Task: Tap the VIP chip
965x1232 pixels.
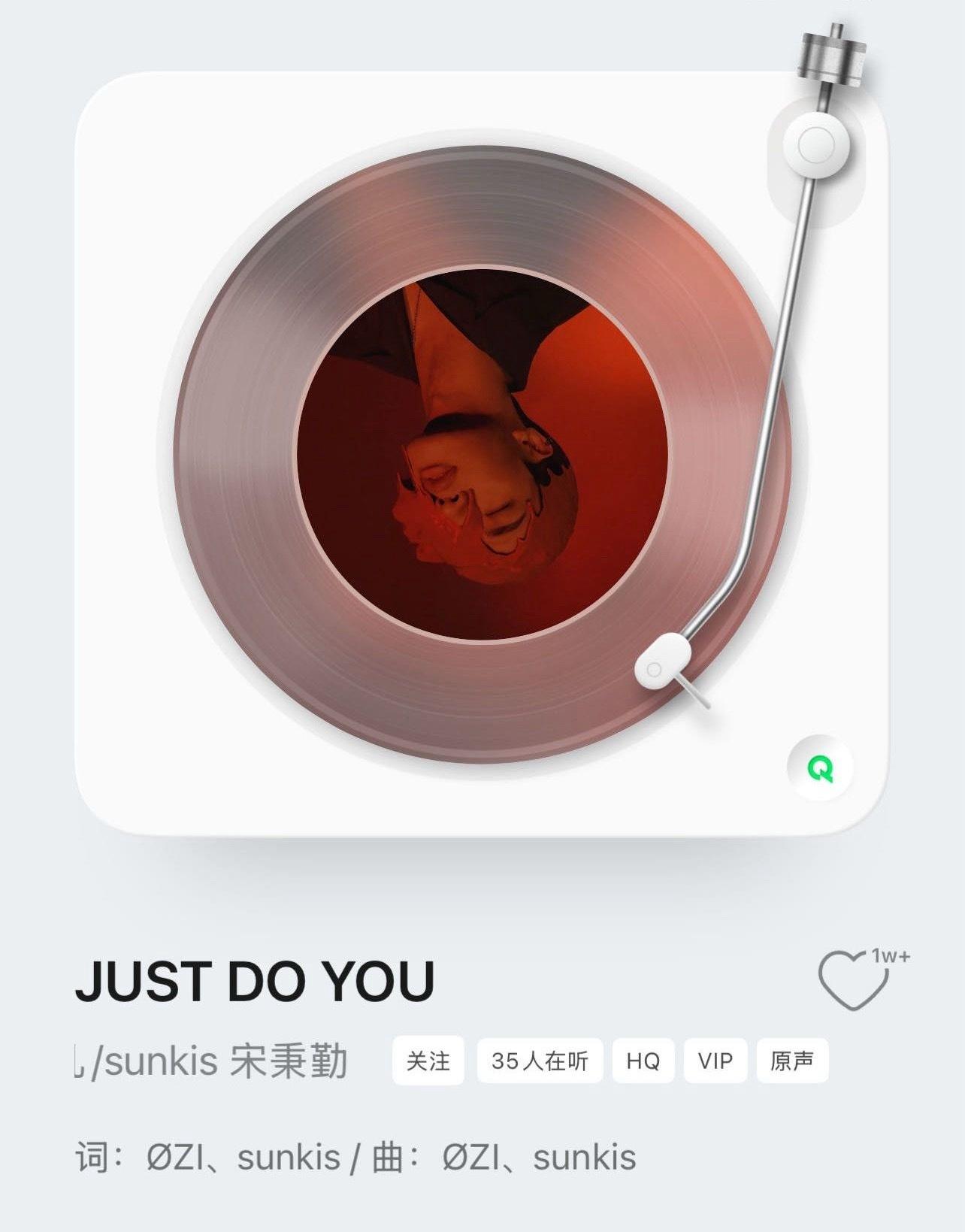Action: [x=715, y=1061]
